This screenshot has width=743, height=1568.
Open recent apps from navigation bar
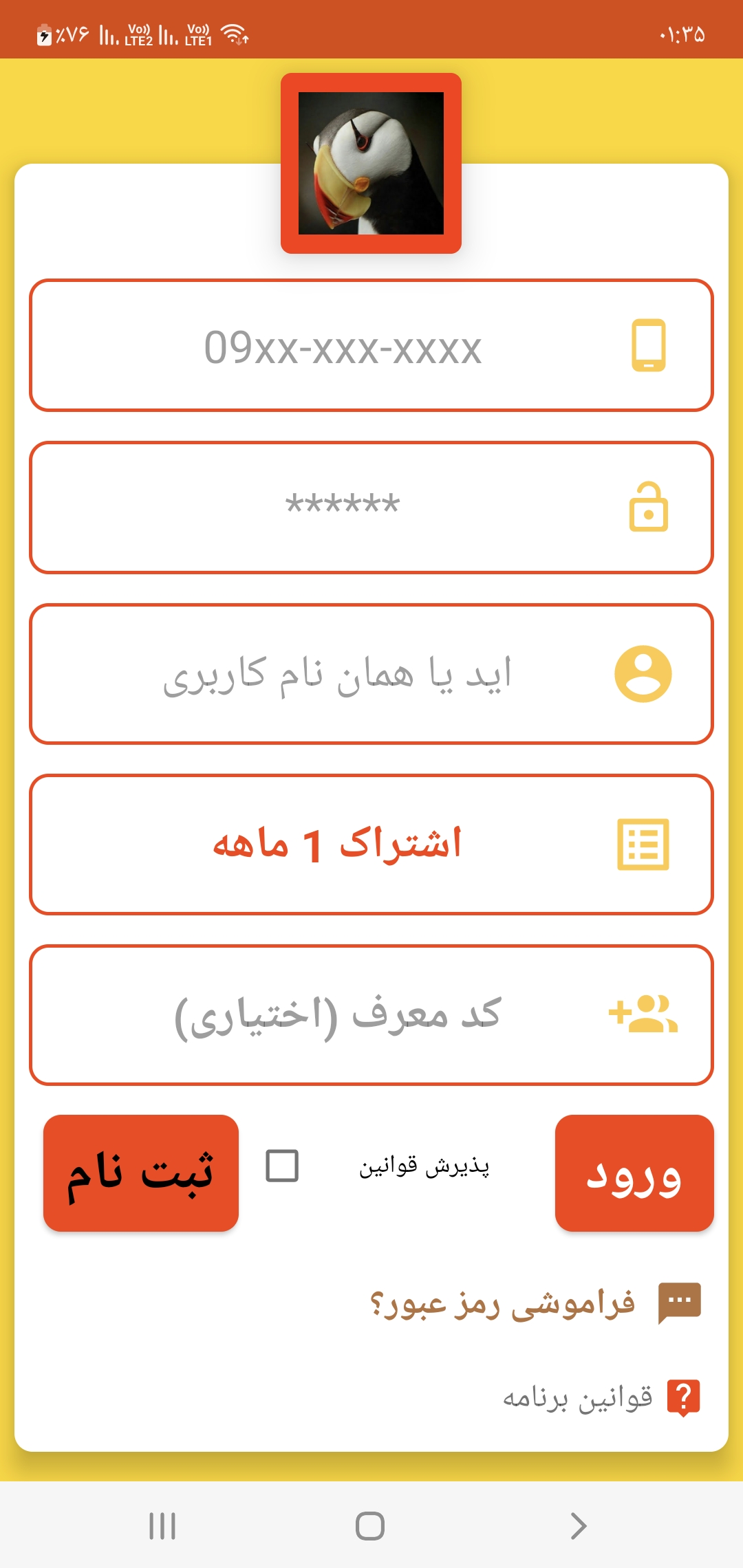(162, 1526)
